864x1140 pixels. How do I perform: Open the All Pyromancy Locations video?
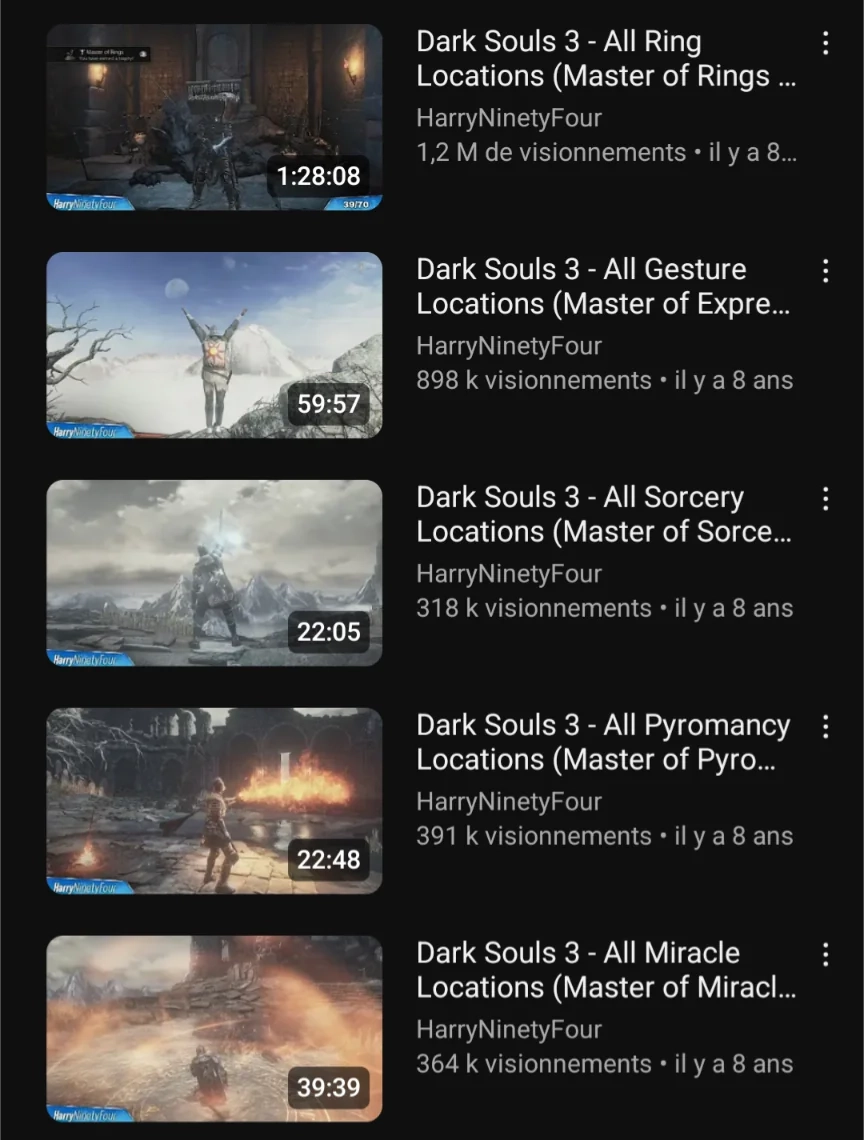pyautogui.click(x=214, y=801)
